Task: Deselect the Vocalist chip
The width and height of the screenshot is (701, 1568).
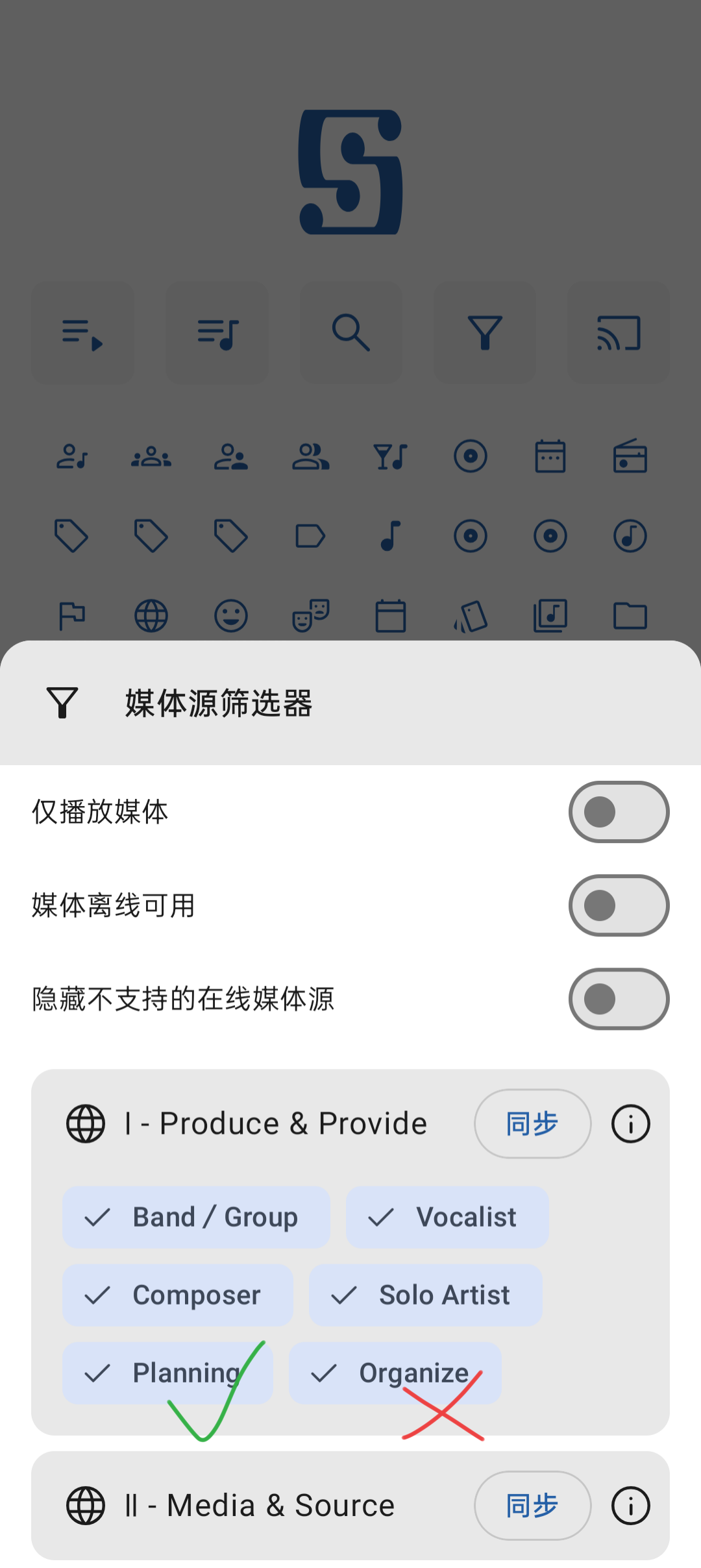Action: coord(447,1217)
